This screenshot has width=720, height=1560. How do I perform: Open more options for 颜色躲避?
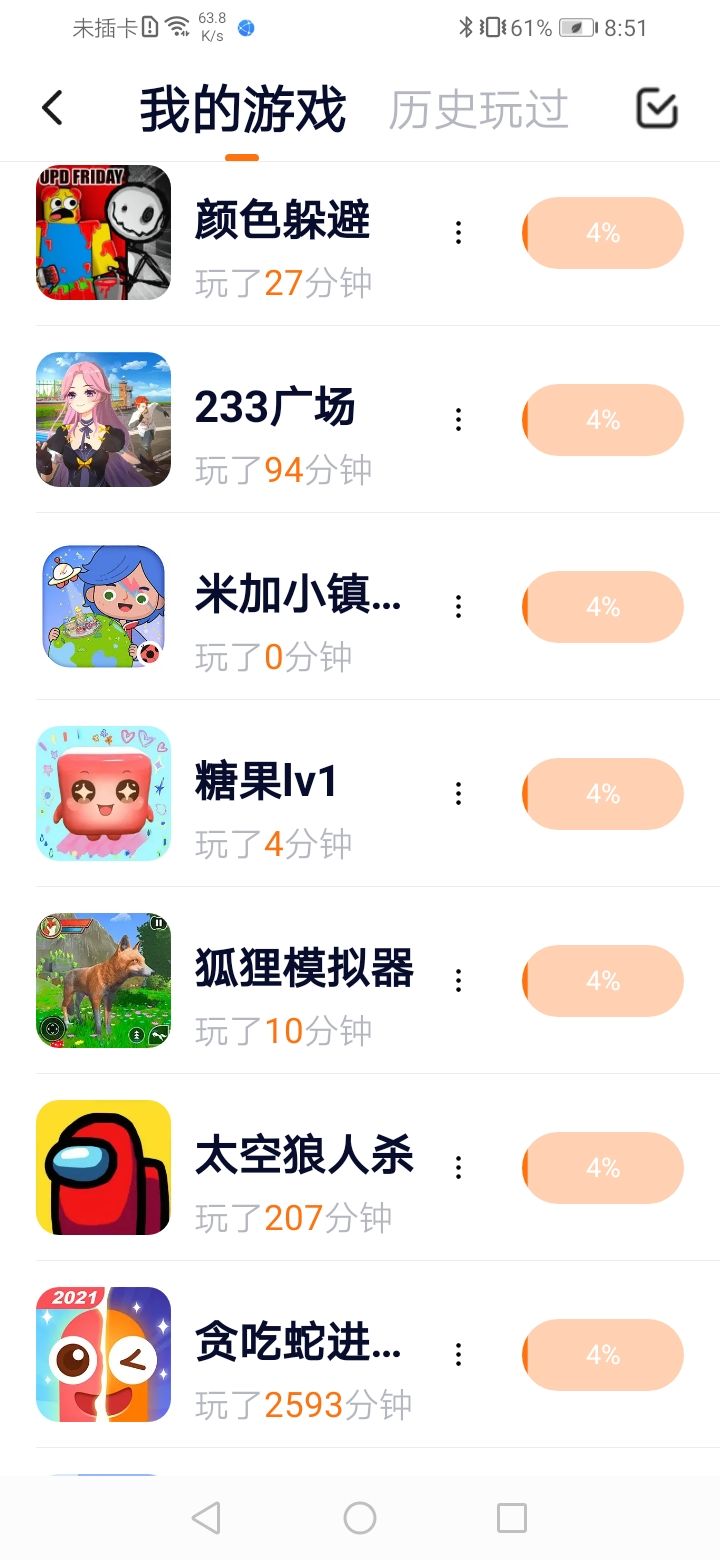coord(458,233)
